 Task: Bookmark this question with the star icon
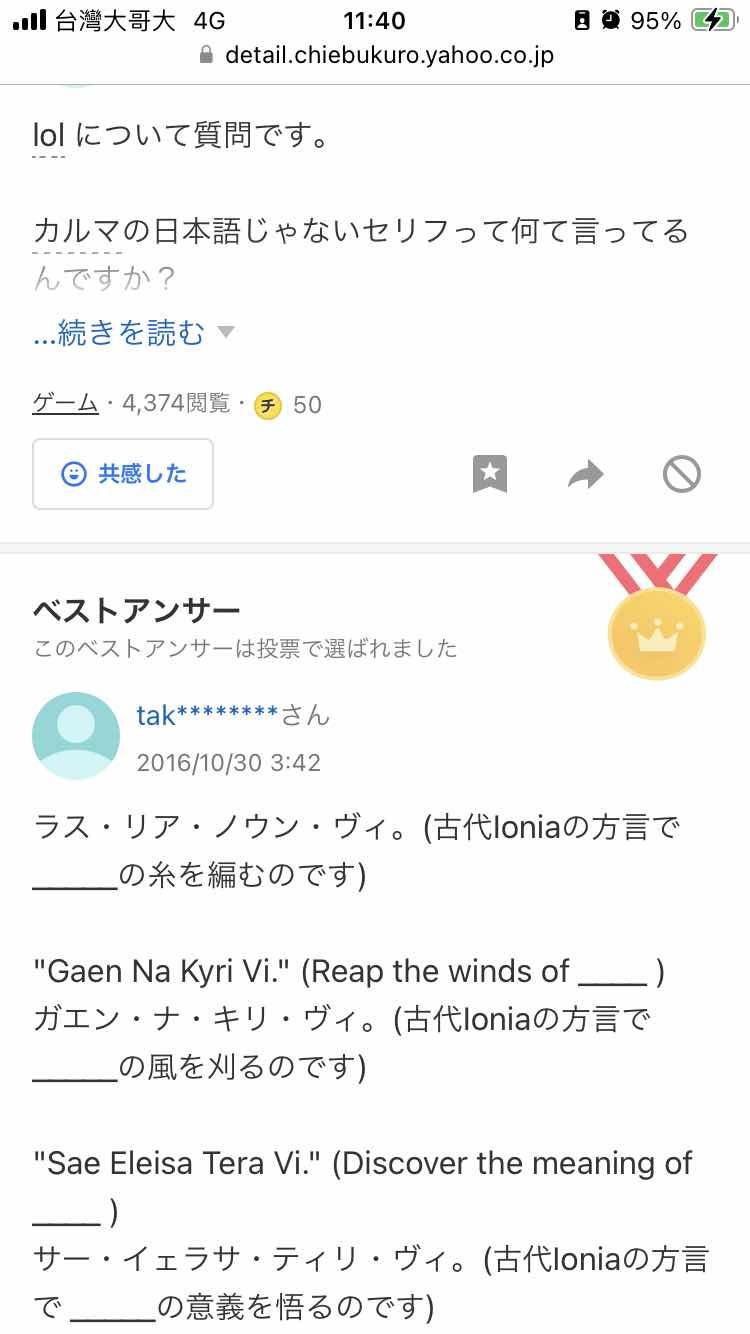[x=490, y=474]
